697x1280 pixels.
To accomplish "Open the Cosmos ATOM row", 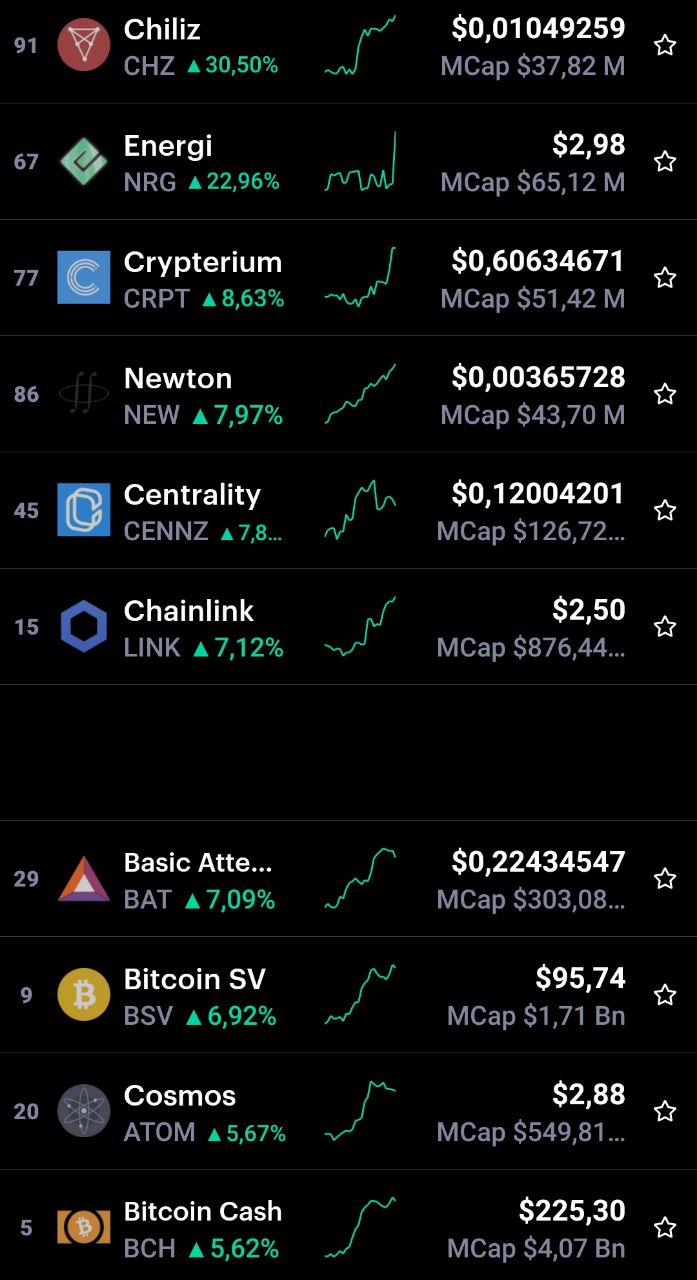I will pos(348,1111).
